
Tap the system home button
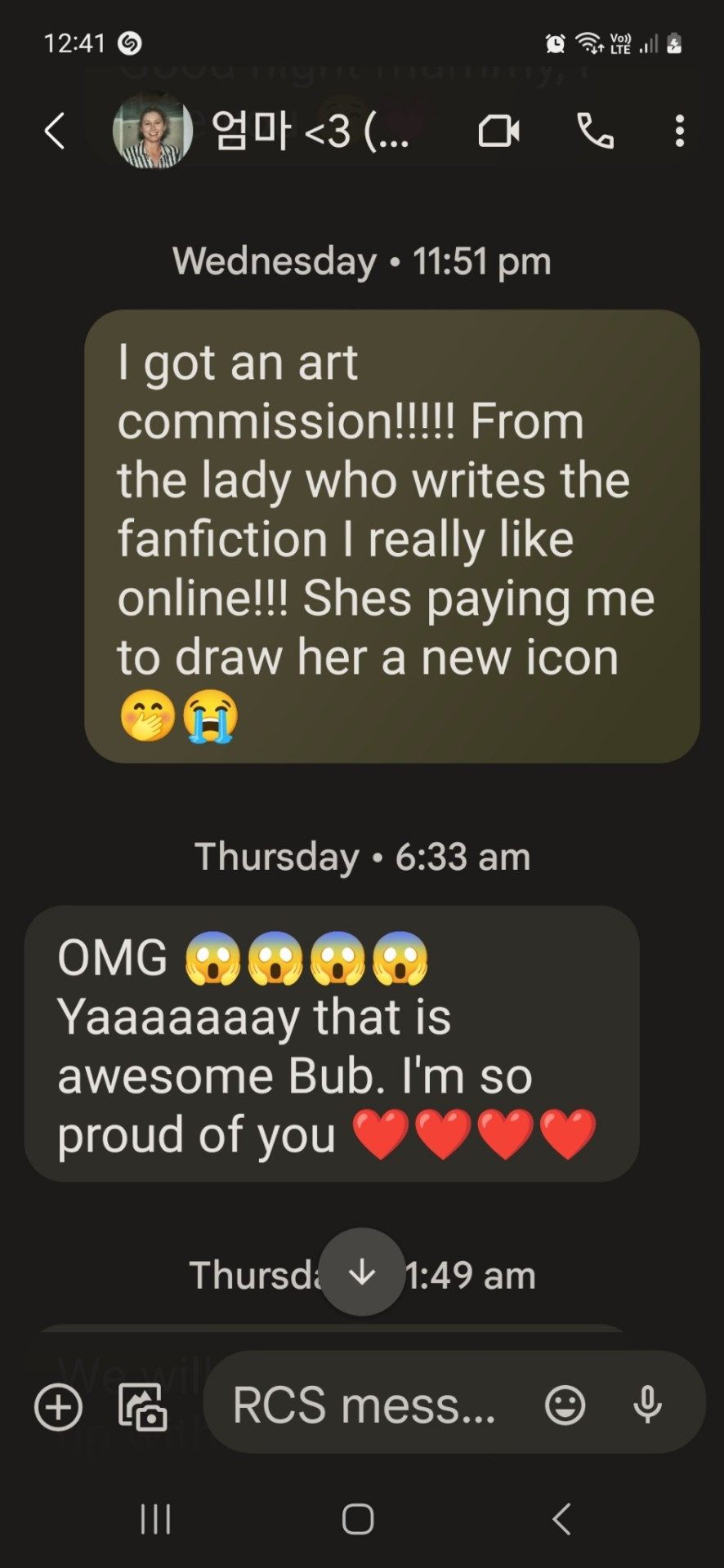[358, 1519]
